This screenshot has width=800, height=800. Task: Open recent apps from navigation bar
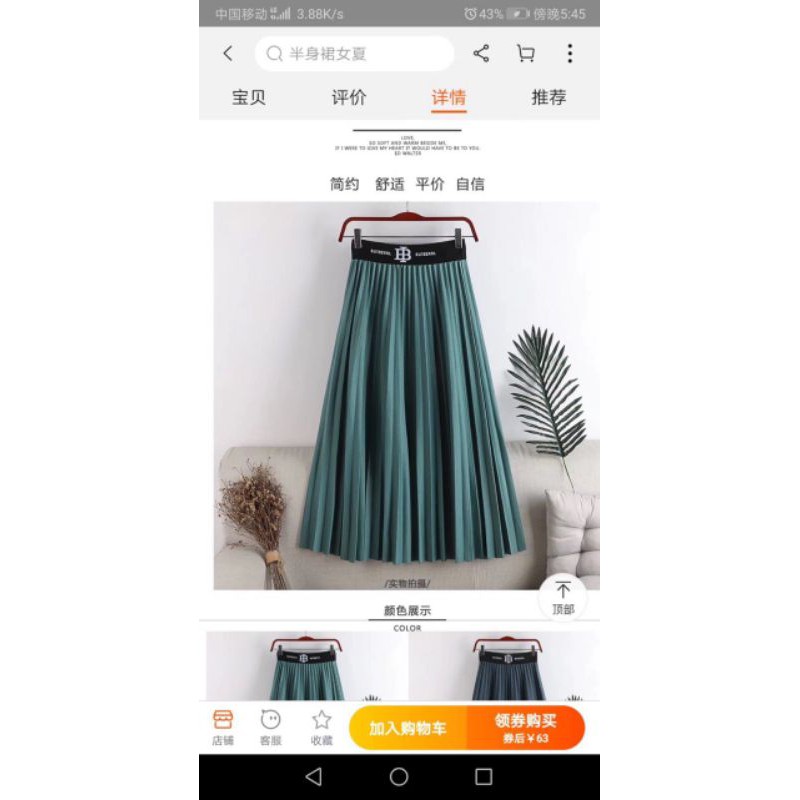click(x=484, y=777)
